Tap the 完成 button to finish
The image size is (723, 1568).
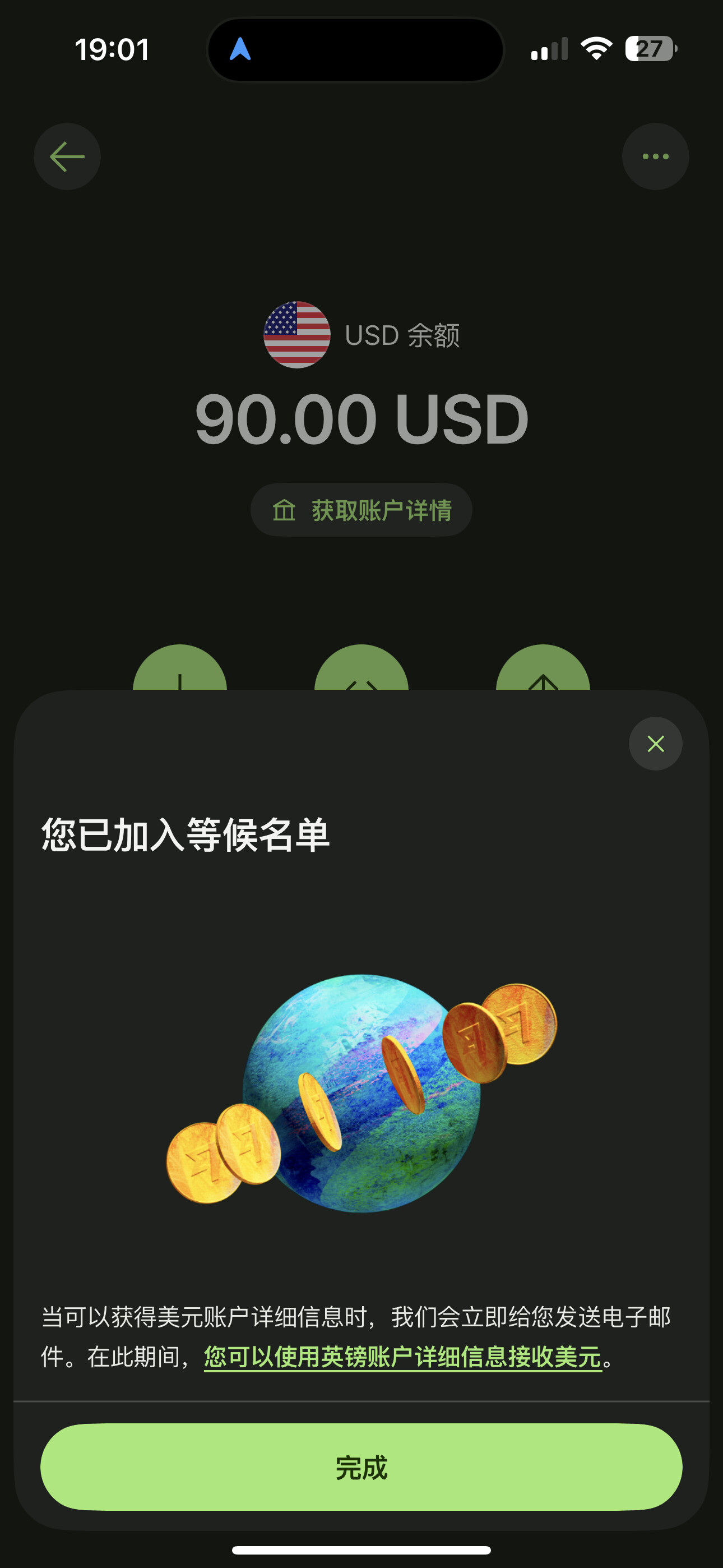pos(361,1467)
